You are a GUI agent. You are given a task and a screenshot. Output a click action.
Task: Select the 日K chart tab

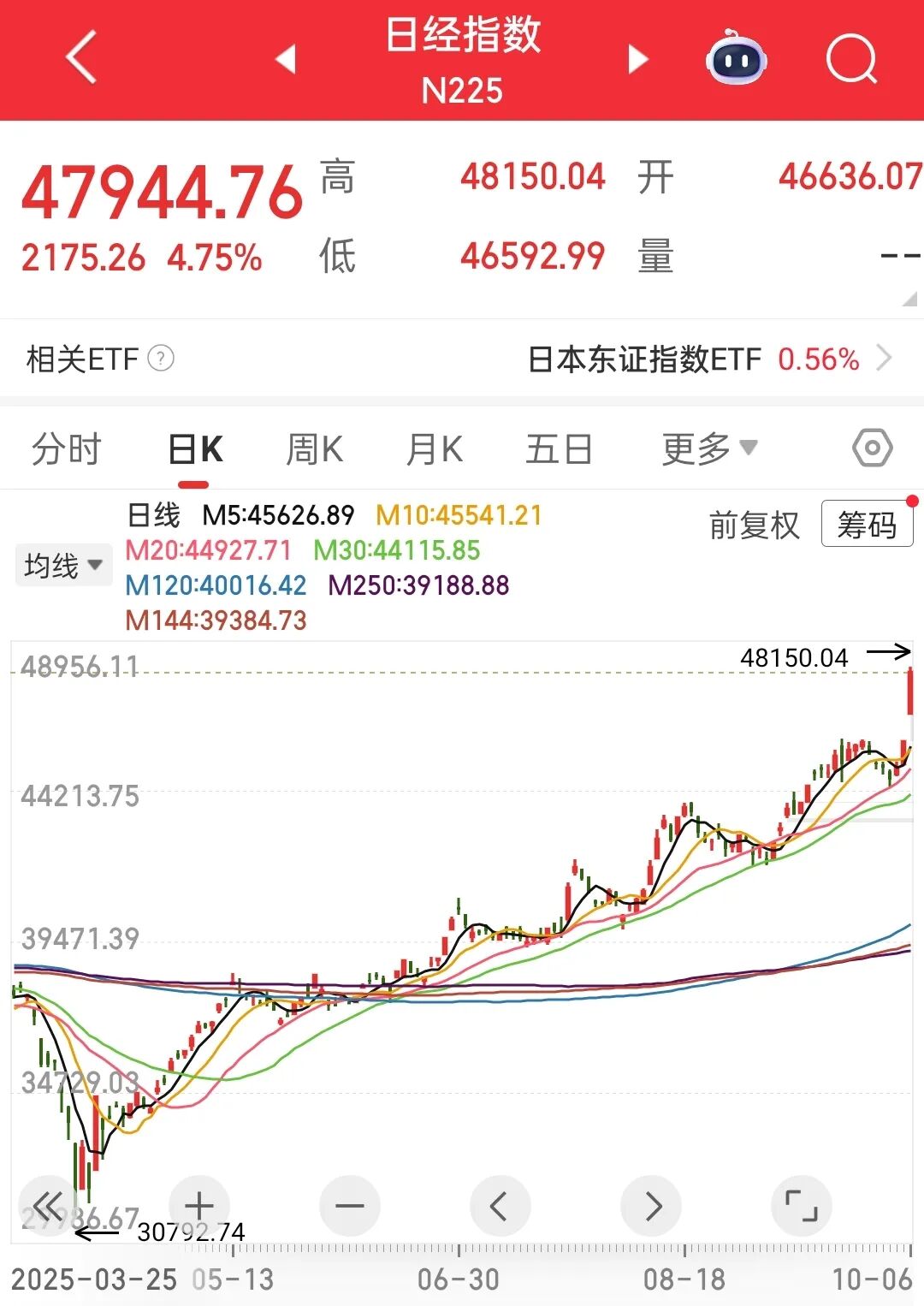point(195,448)
